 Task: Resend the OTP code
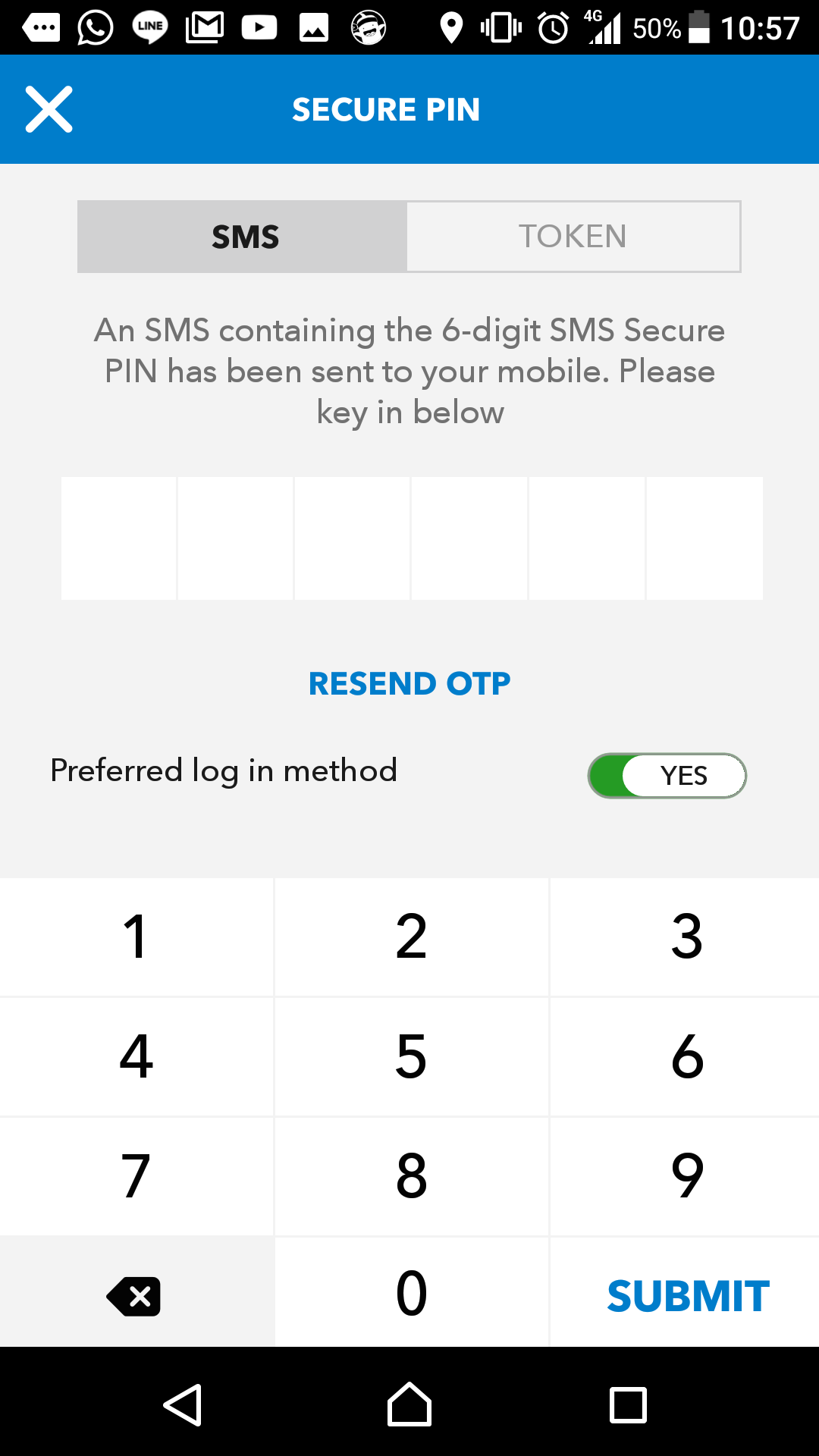[409, 683]
